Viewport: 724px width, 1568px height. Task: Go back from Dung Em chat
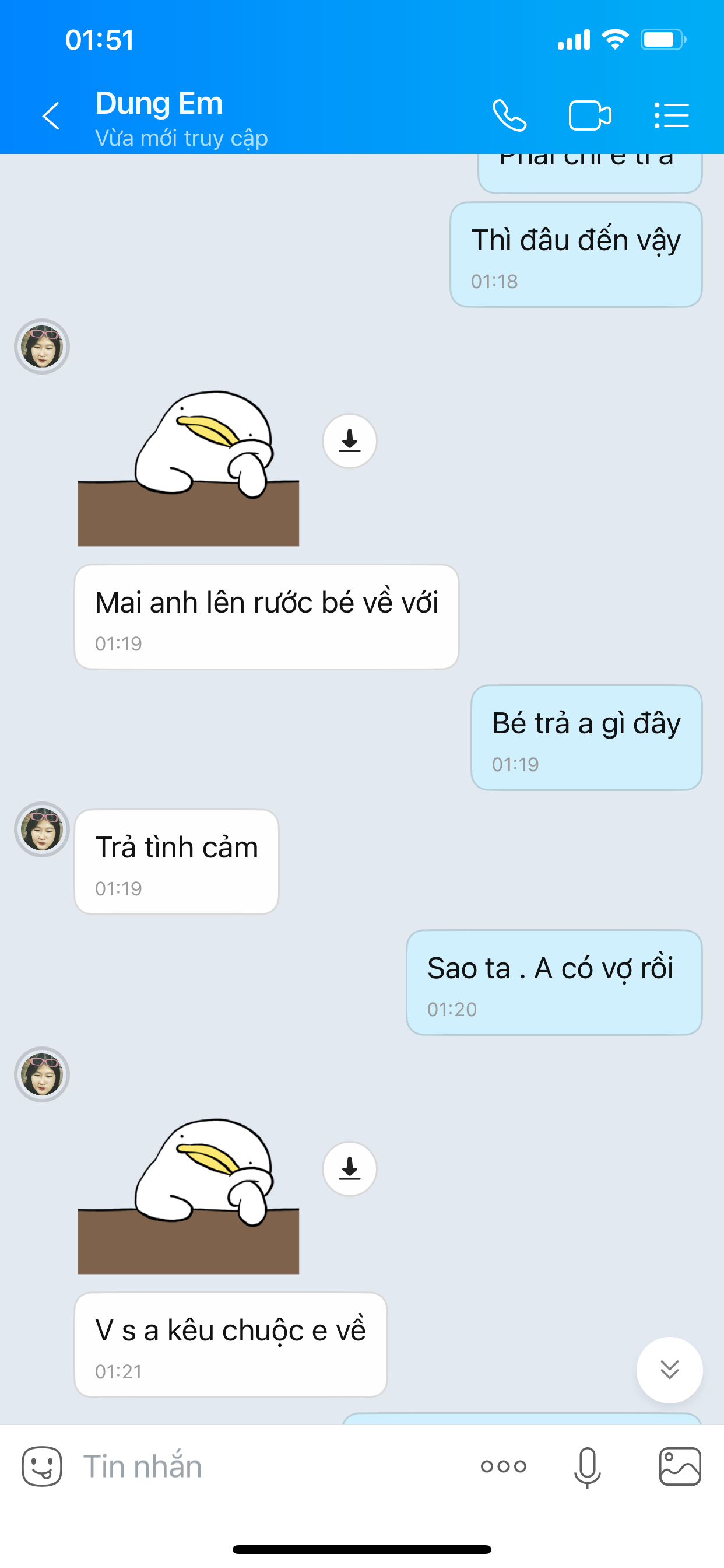(x=51, y=116)
